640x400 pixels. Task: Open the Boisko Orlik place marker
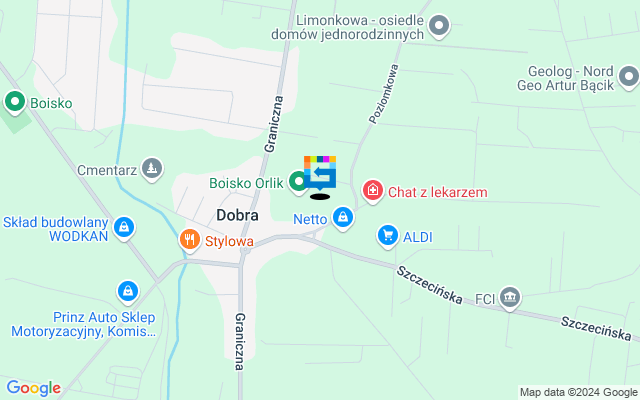pos(298,182)
